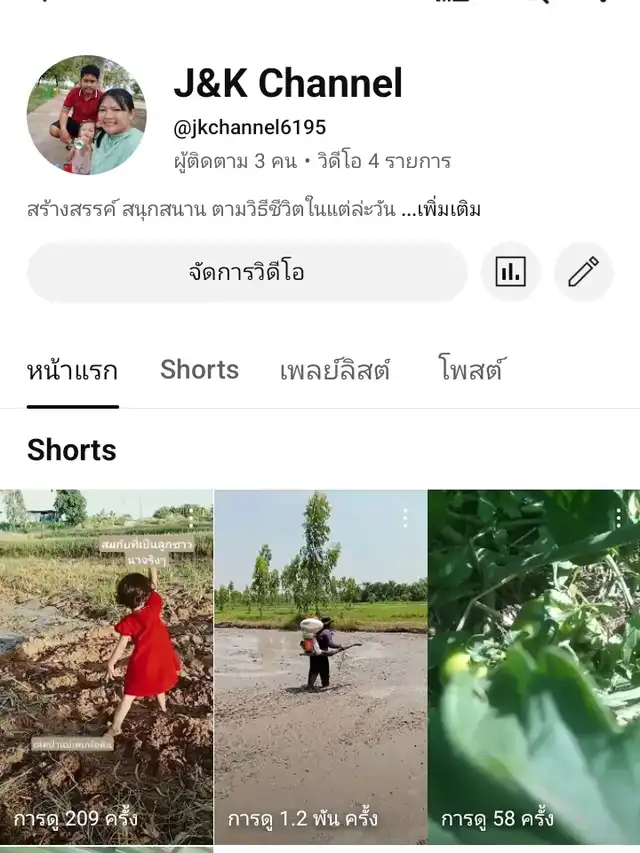Switch to the Shorts tab
Viewport: 640px width, 853px height.
click(x=199, y=370)
